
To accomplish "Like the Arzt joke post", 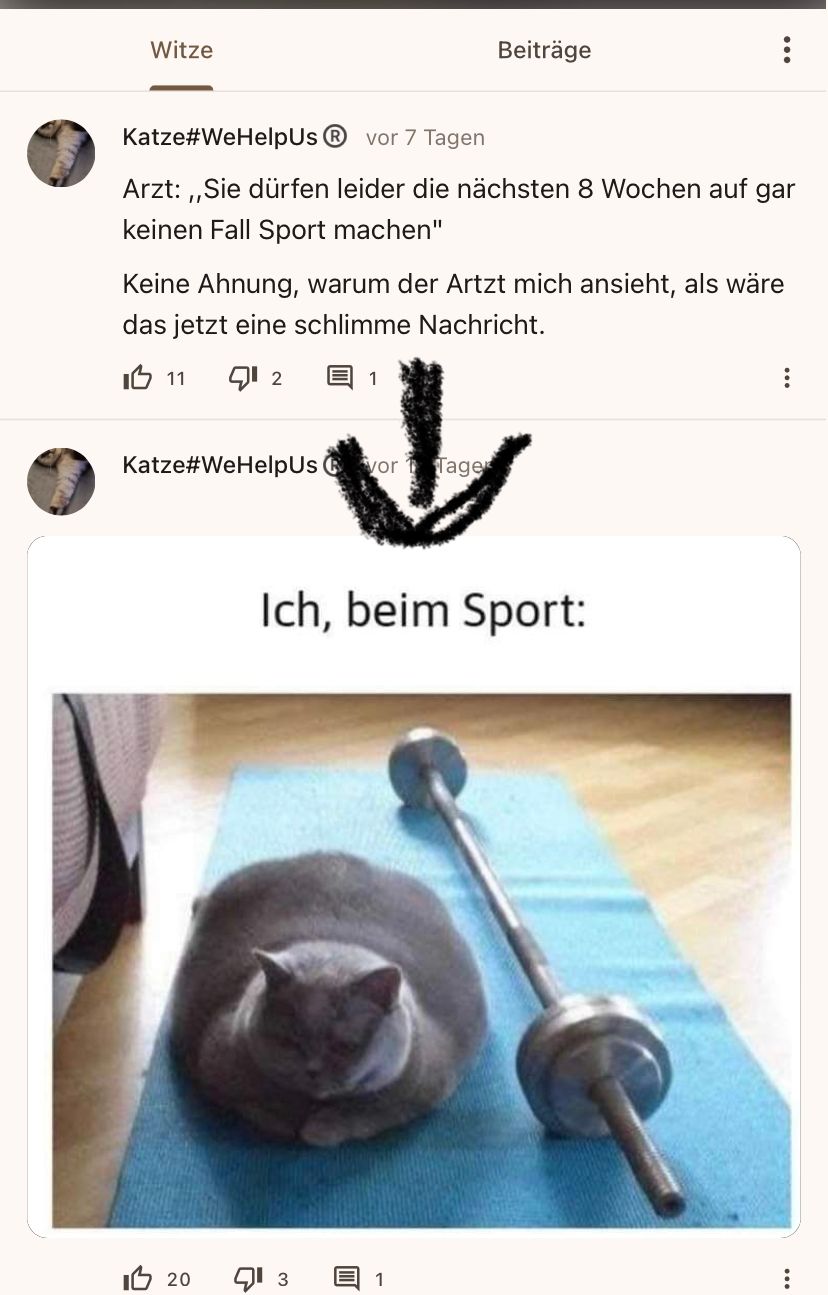I will click(x=138, y=378).
